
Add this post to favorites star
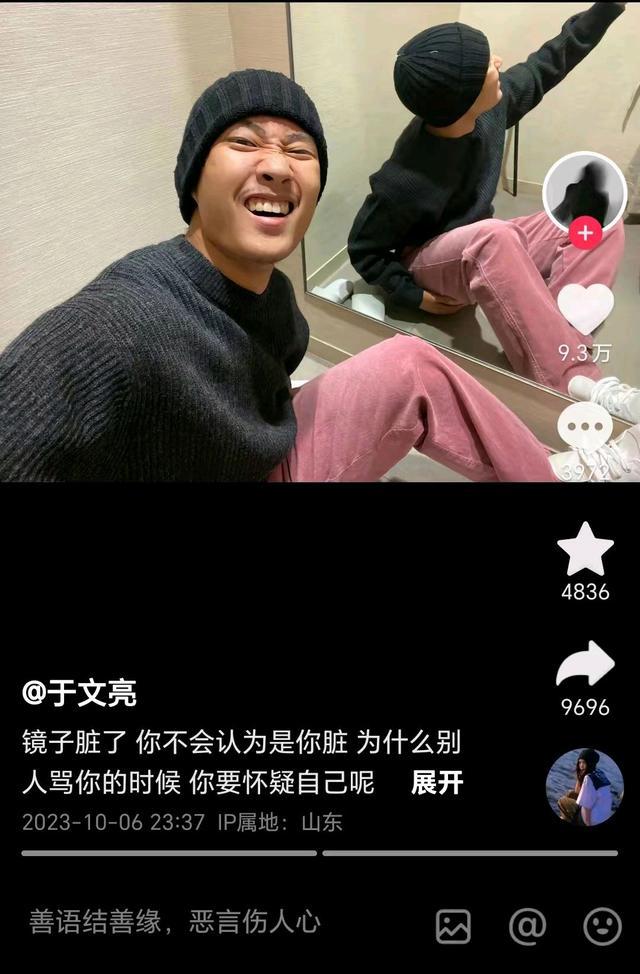pos(585,550)
